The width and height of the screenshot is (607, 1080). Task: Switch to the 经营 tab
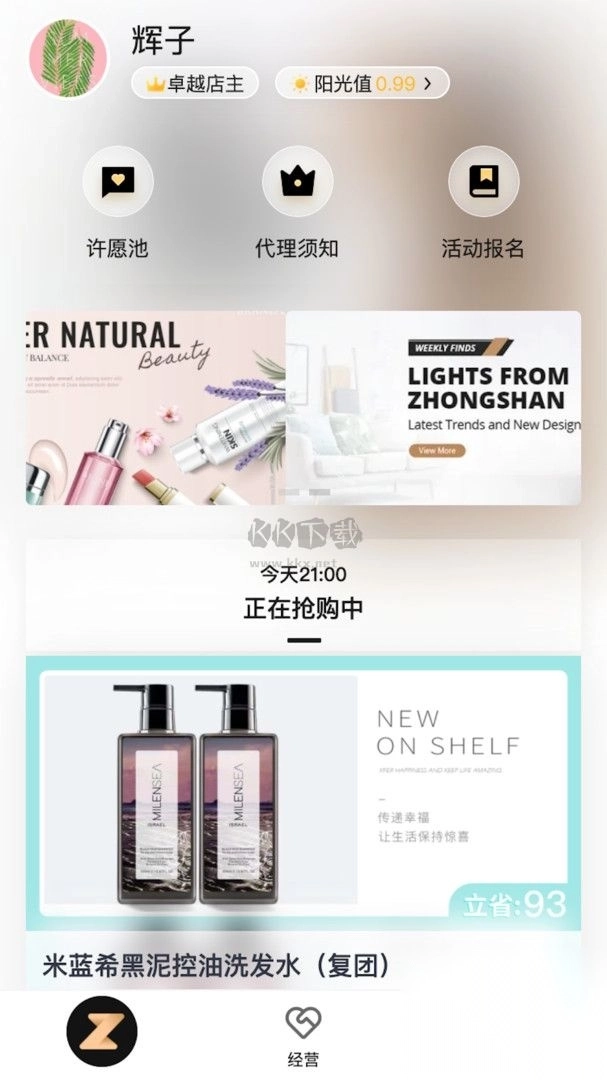pyautogui.click(x=302, y=1033)
